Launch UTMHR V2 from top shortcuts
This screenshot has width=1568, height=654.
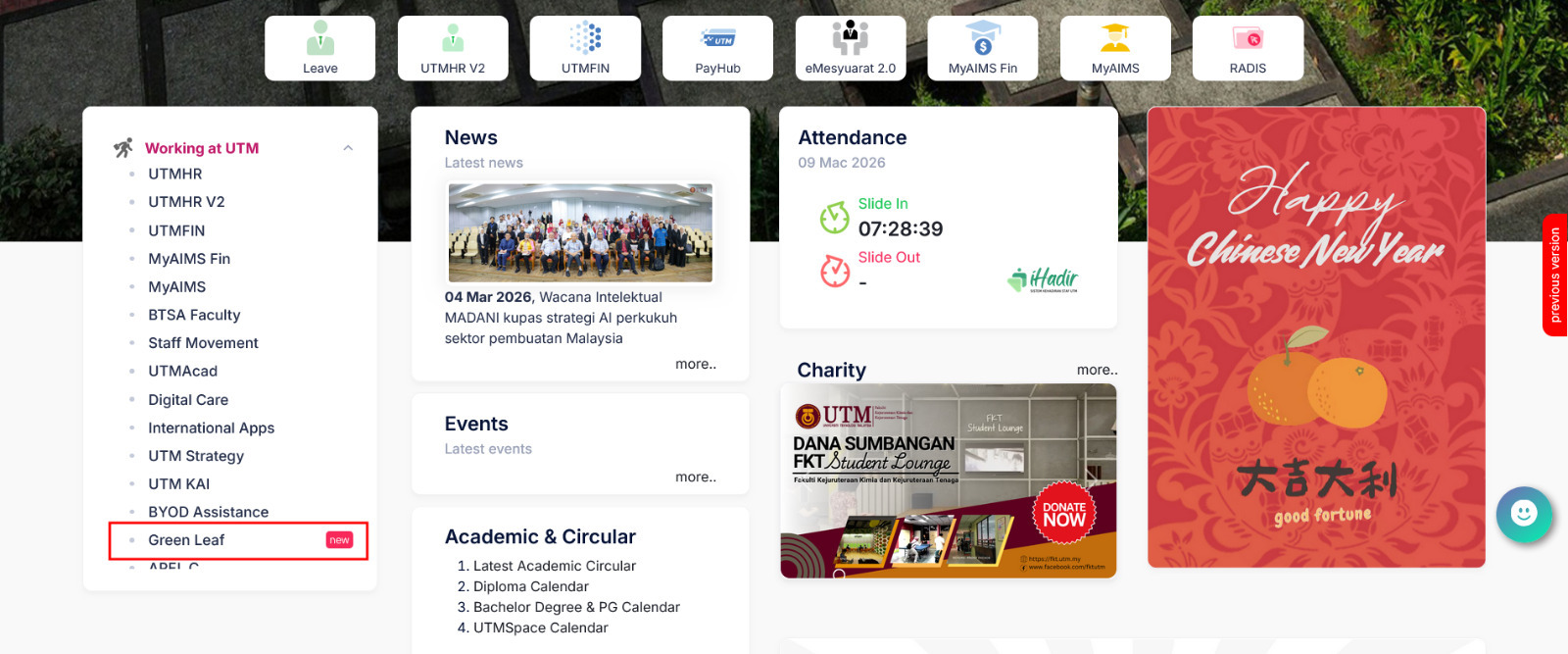(453, 48)
